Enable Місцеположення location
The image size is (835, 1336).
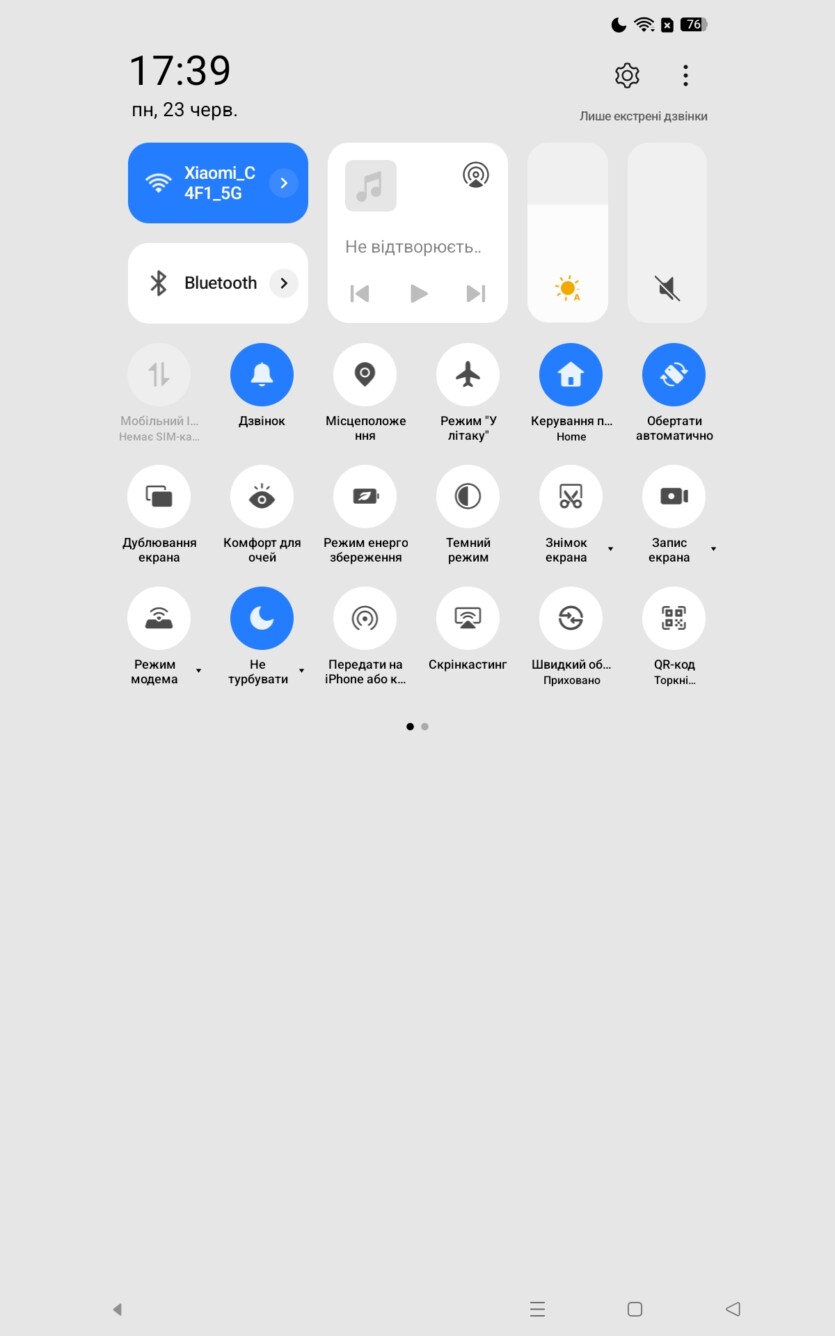click(365, 375)
